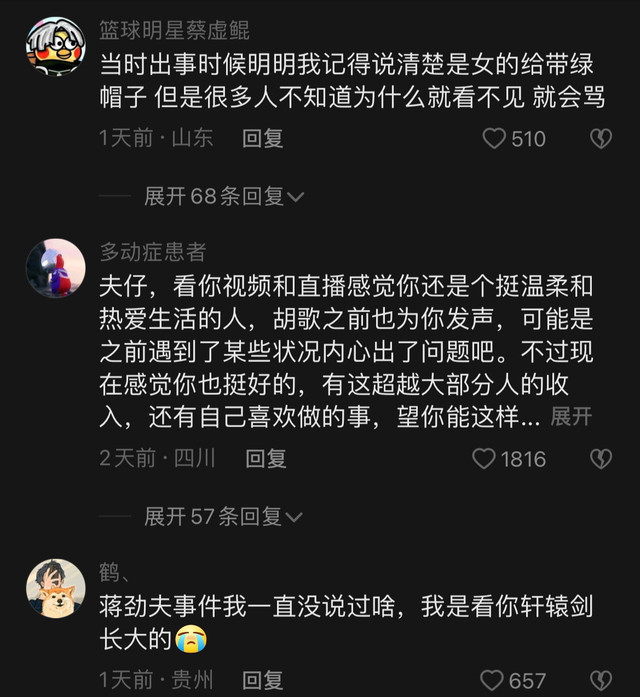Image resolution: width=640 pixels, height=697 pixels.
Task: Dislike 鹤、's comment
Action: 600,681
